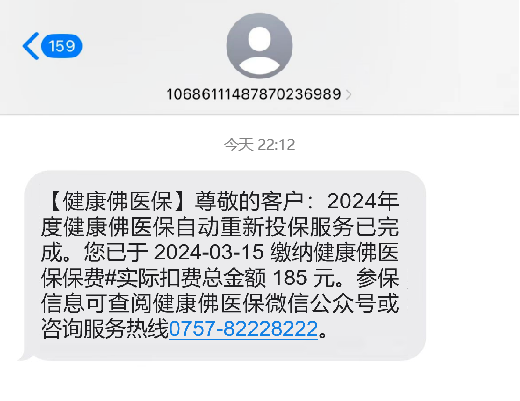Image resolution: width=520 pixels, height=401 pixels.
Task: Open contact details for 106861114878870236989
Action: [x=259, y=94]
